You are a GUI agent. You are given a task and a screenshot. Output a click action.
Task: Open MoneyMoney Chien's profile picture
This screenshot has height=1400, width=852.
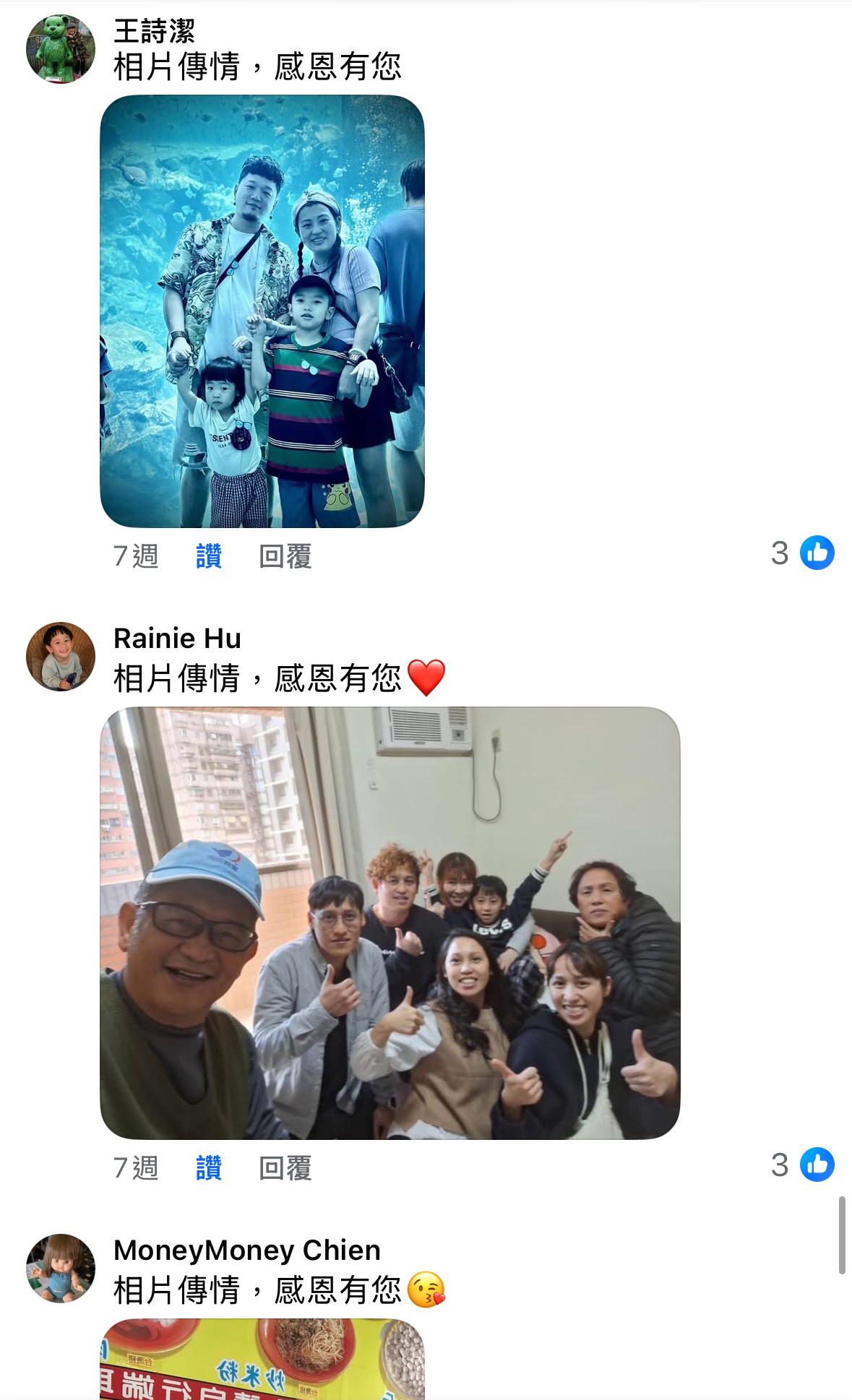[x=61, y=1268]
